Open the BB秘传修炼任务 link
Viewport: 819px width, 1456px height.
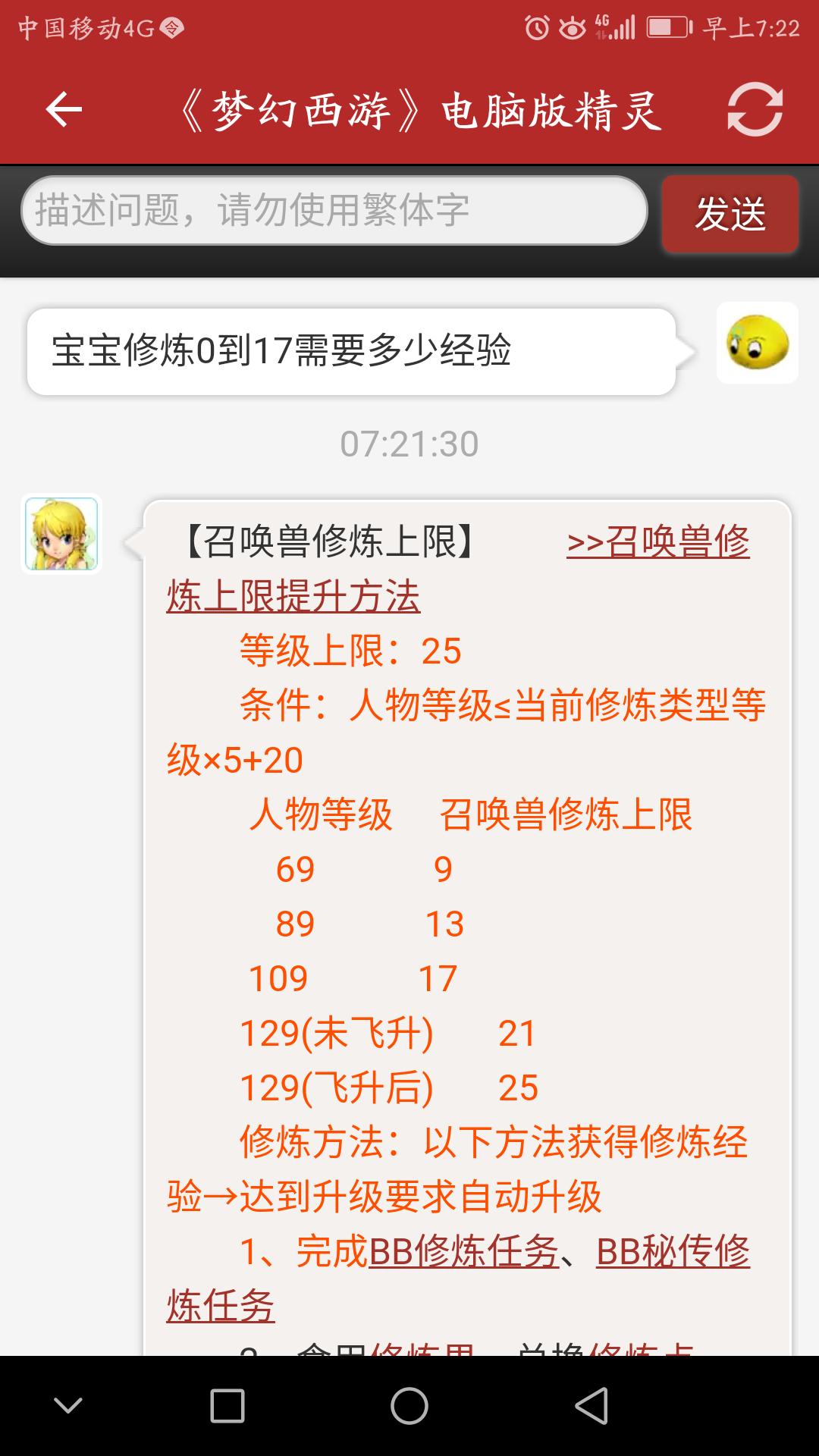[x=672, y=1252]
